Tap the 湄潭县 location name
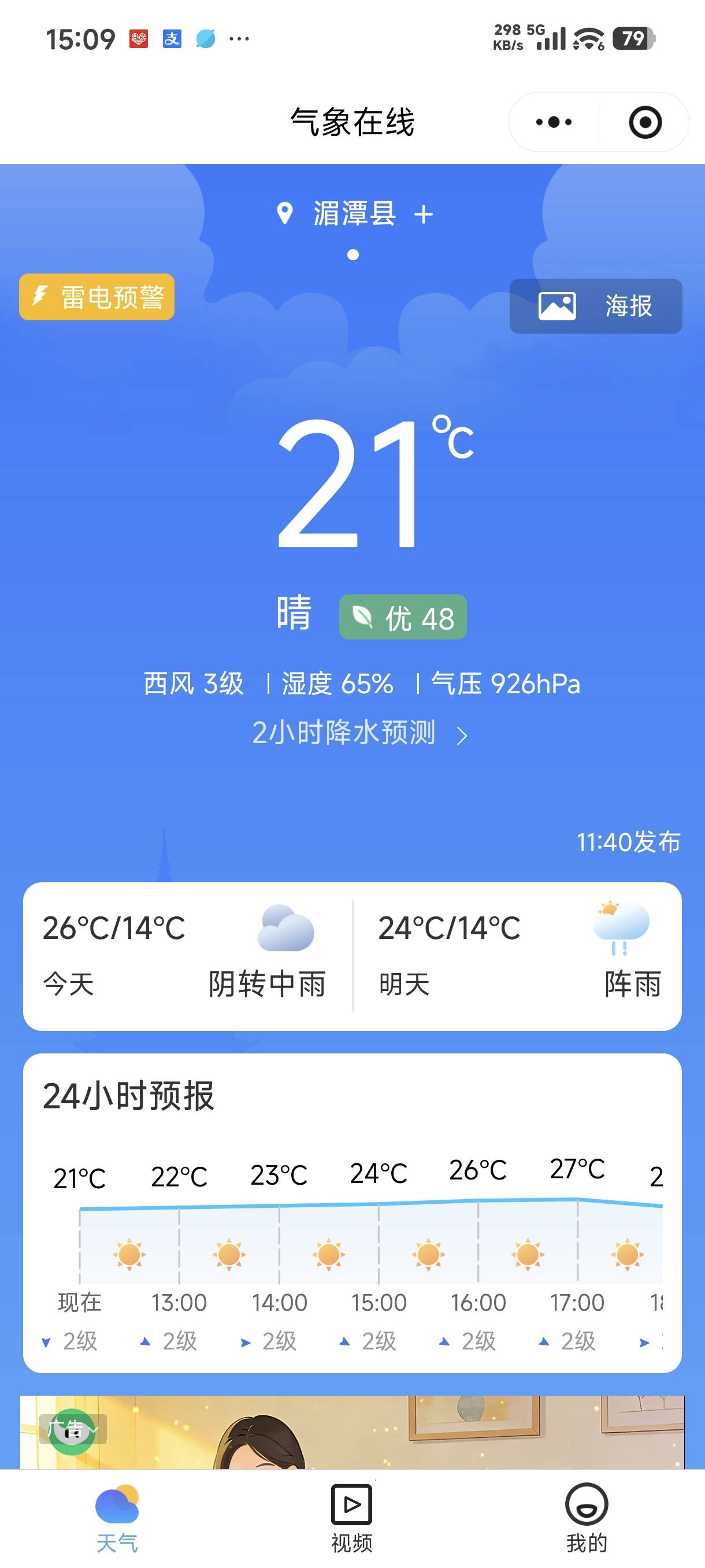Viewport: 705px width, 1568px height. 355,215
